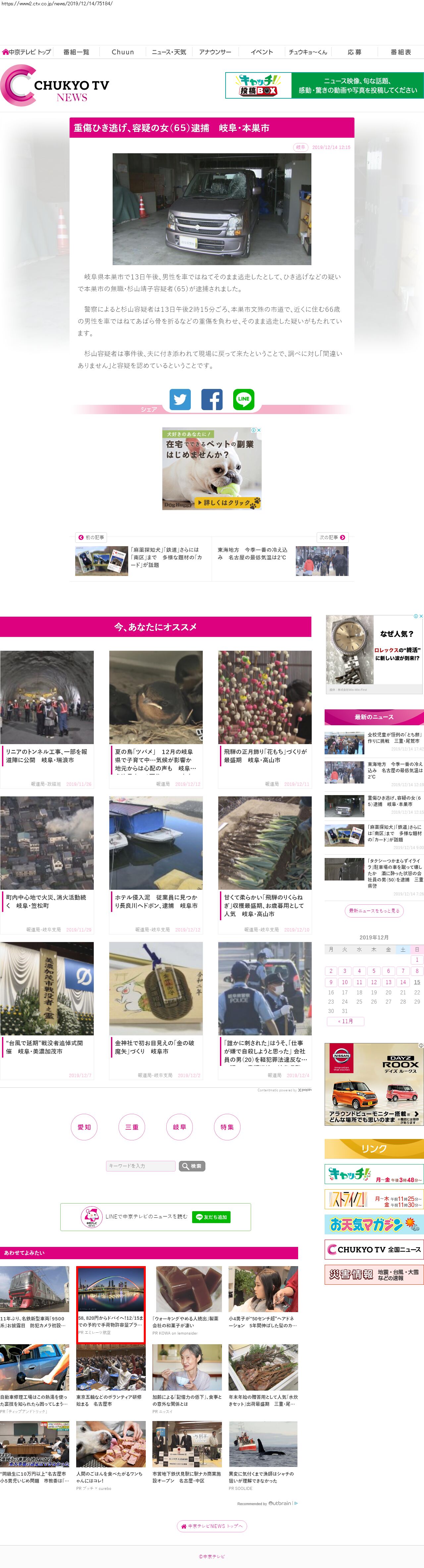424x1568 pixels.
Task: Share article on Facebook
Action: [x=211, y=399]
